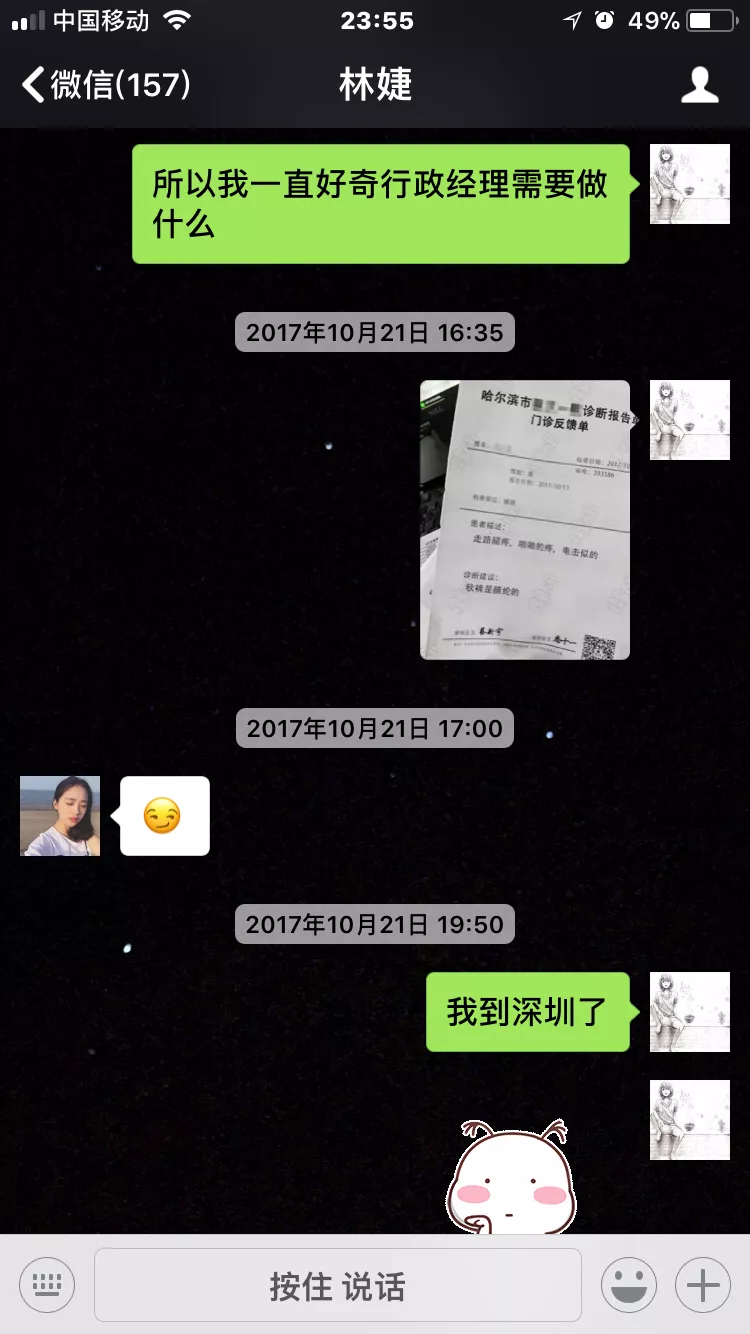This screenshot has height=1334, width=750.
Task: View the cartoon sticker message
Action: tap(510, 1180)
